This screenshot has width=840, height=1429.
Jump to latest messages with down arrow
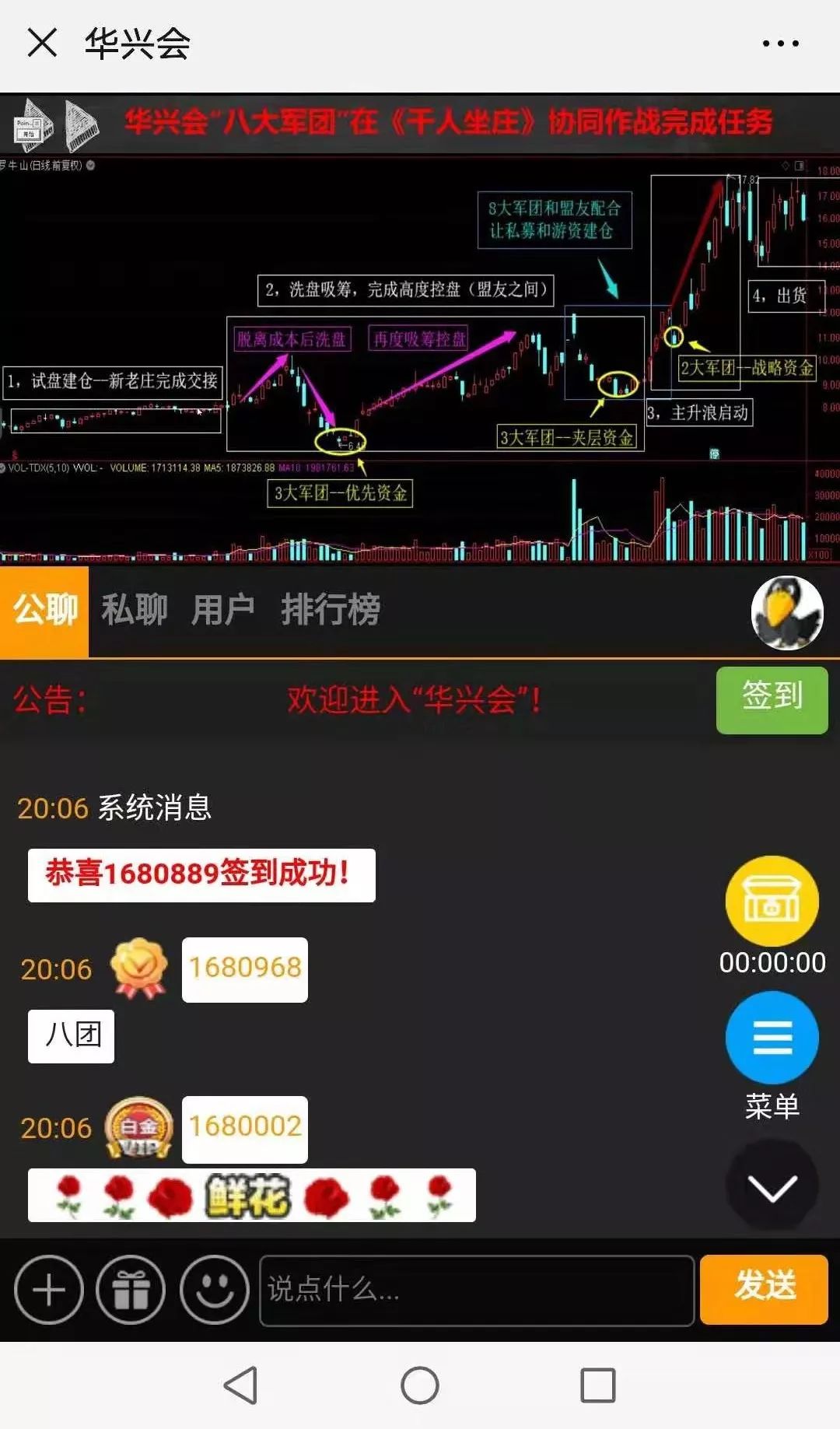point(772,1187)
